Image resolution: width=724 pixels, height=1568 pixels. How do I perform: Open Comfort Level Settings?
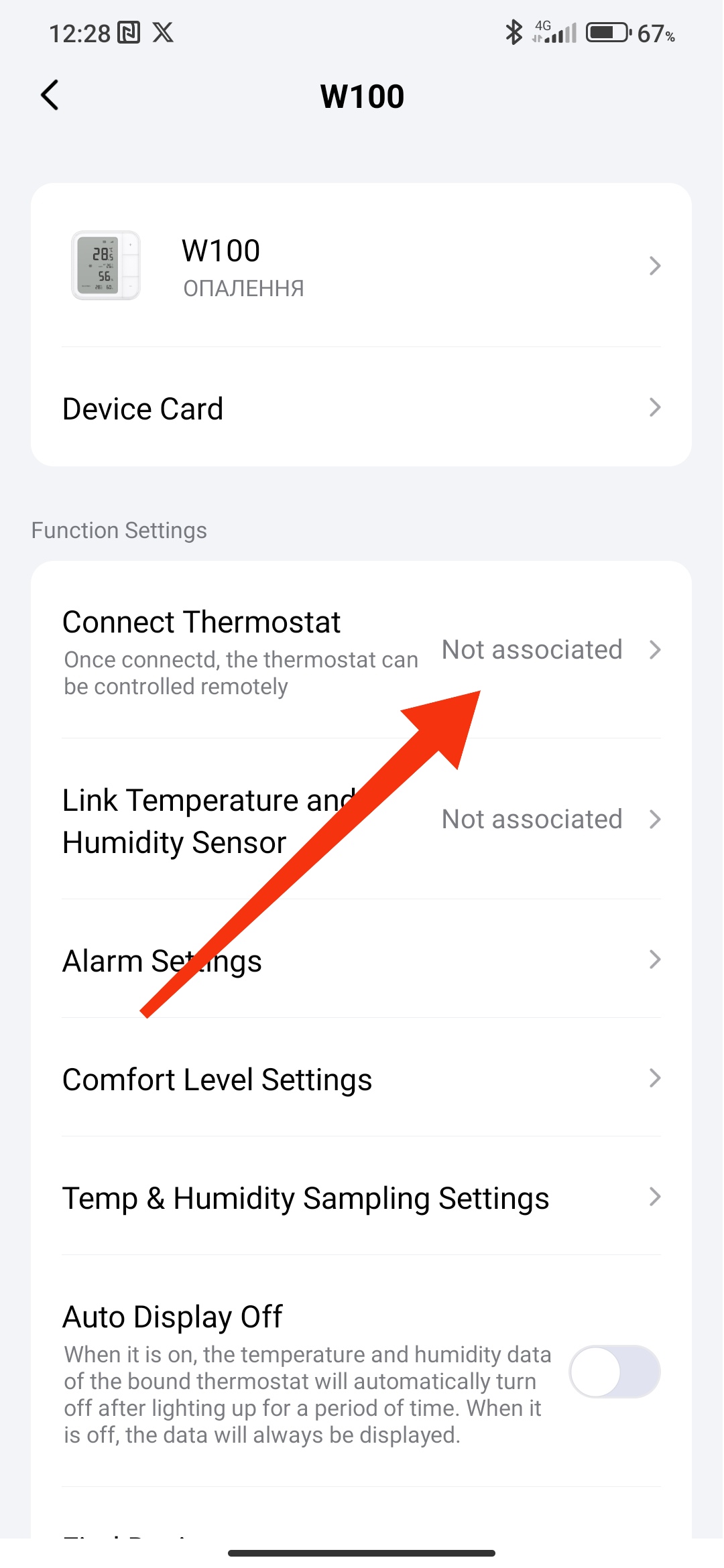click(x=361, y=1079)
